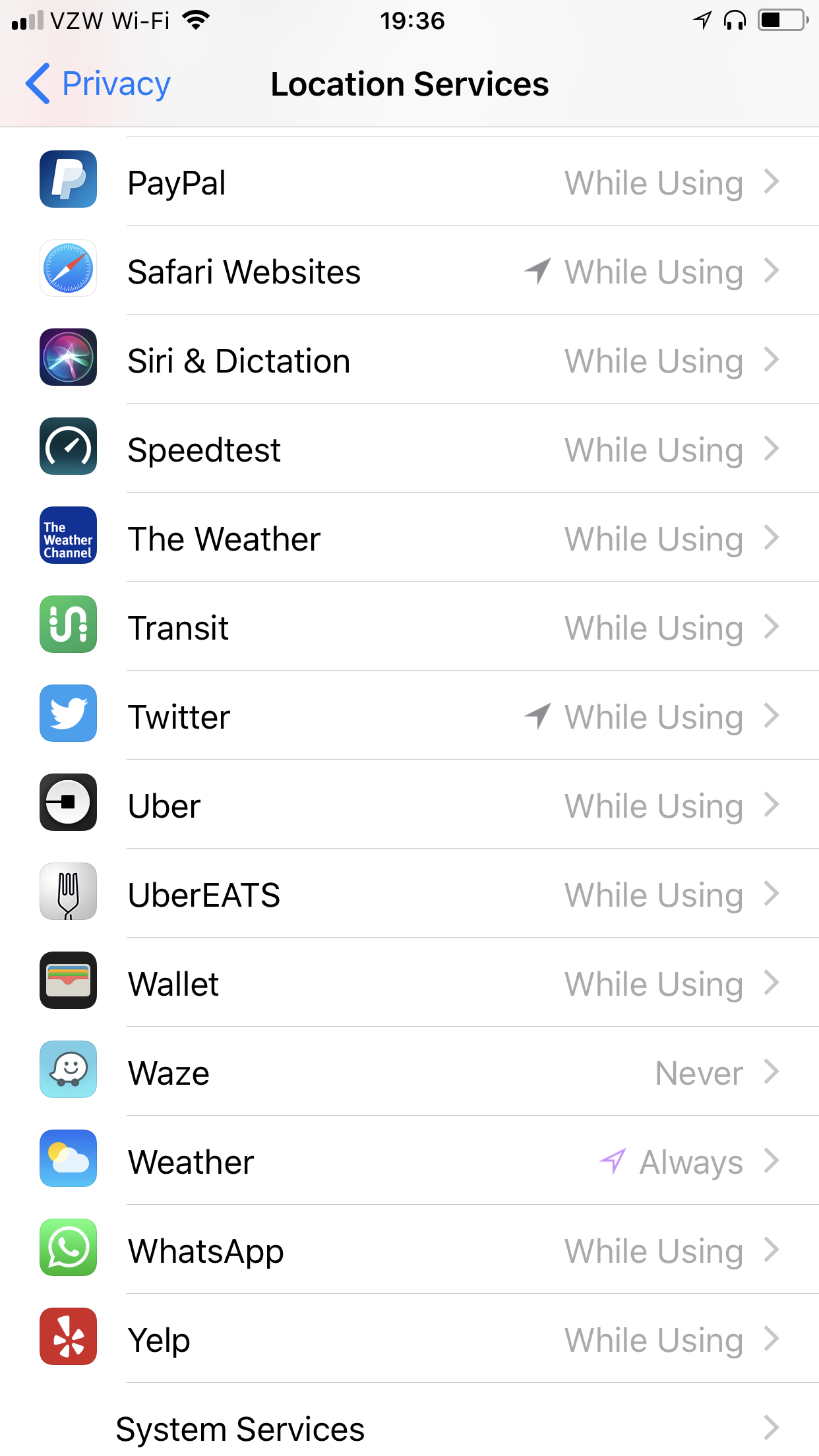
Task: Open Transit app location settings
Action: (x=409, y=628)
